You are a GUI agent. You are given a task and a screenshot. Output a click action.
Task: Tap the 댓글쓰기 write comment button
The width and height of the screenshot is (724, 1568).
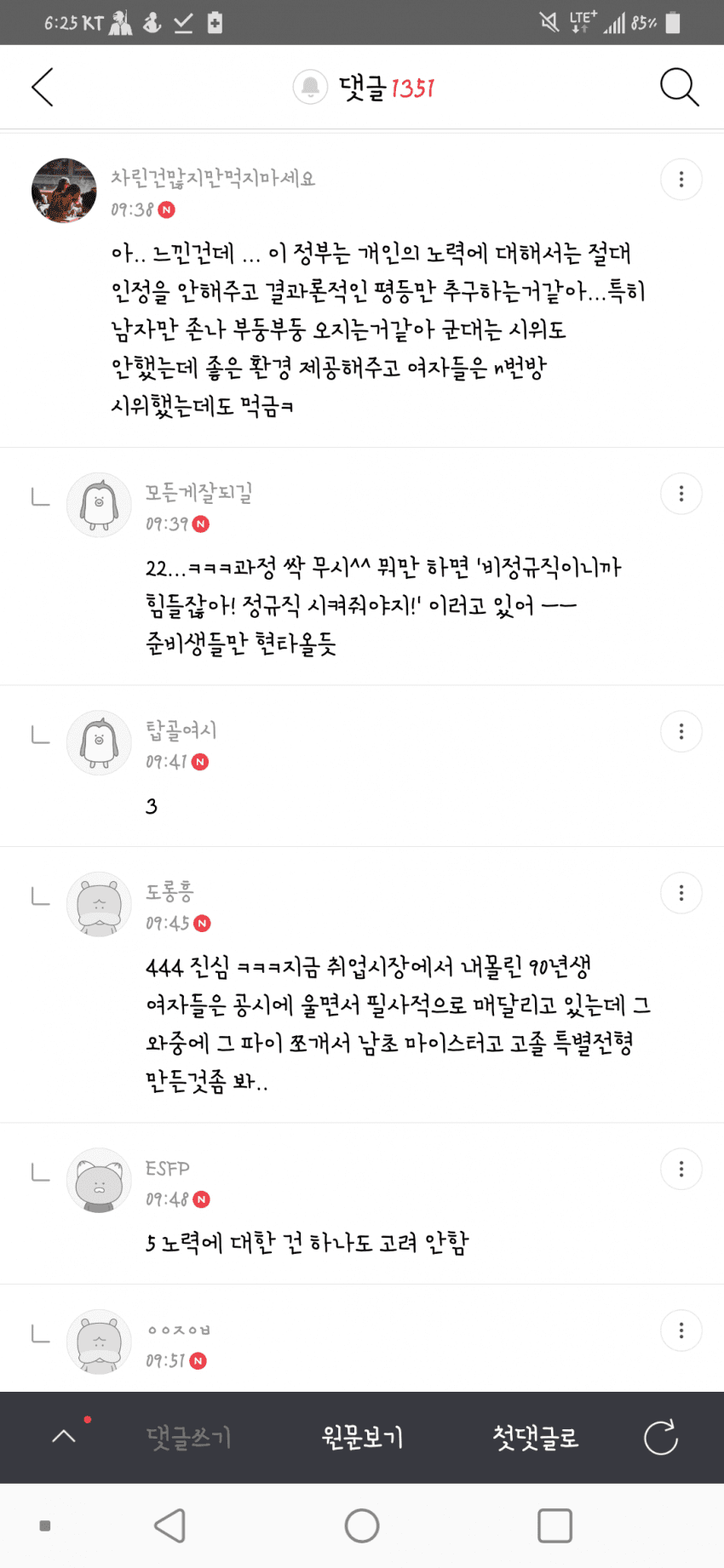(188, 1438)
